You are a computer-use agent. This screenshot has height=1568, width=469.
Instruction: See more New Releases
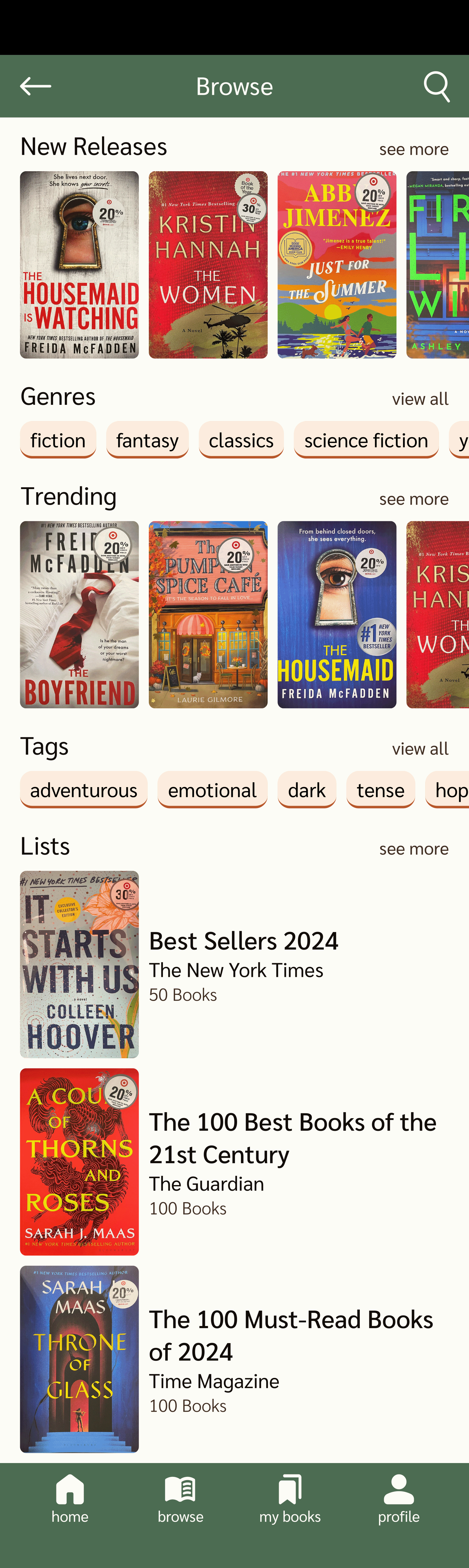click(413, 149)
